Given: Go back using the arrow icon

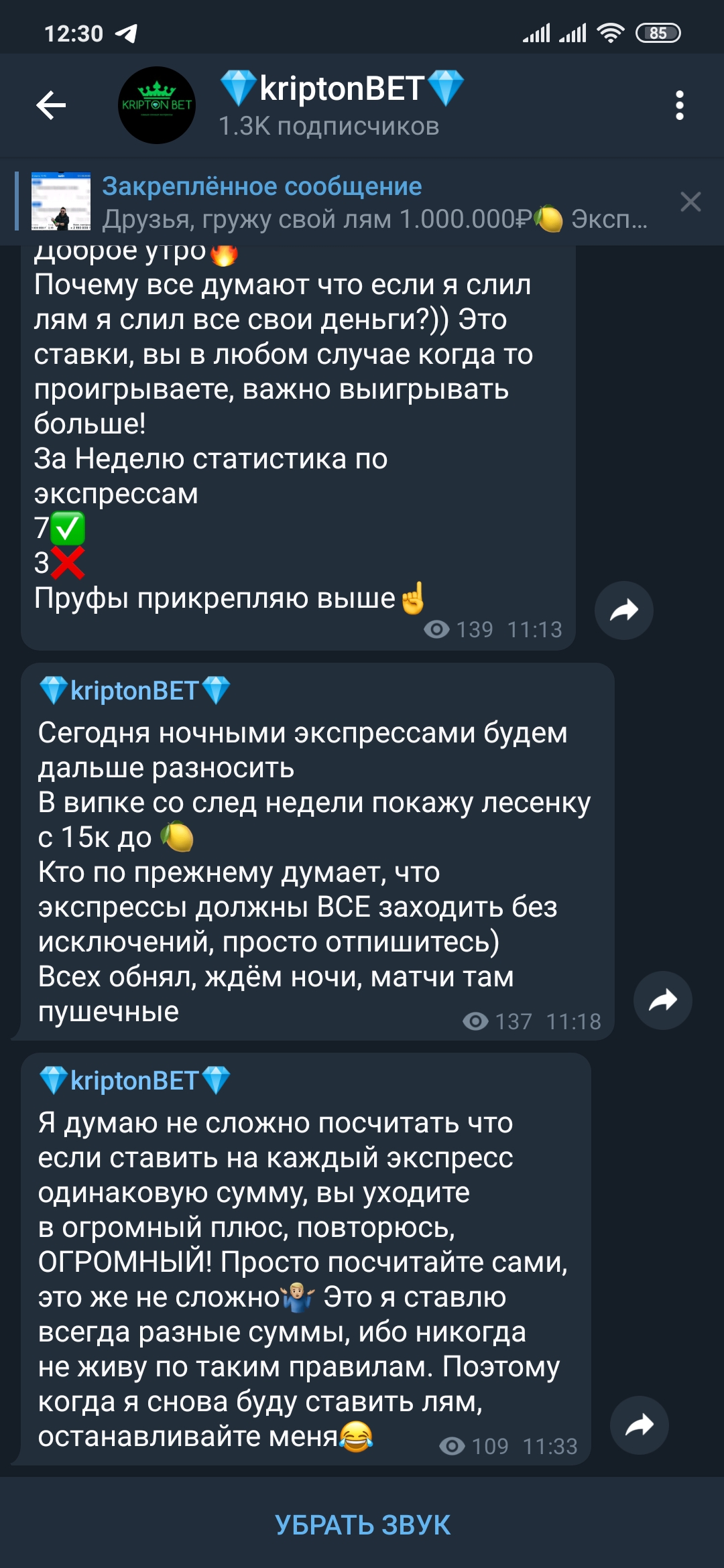Looking at the screenshot, I should pos(51,105).
